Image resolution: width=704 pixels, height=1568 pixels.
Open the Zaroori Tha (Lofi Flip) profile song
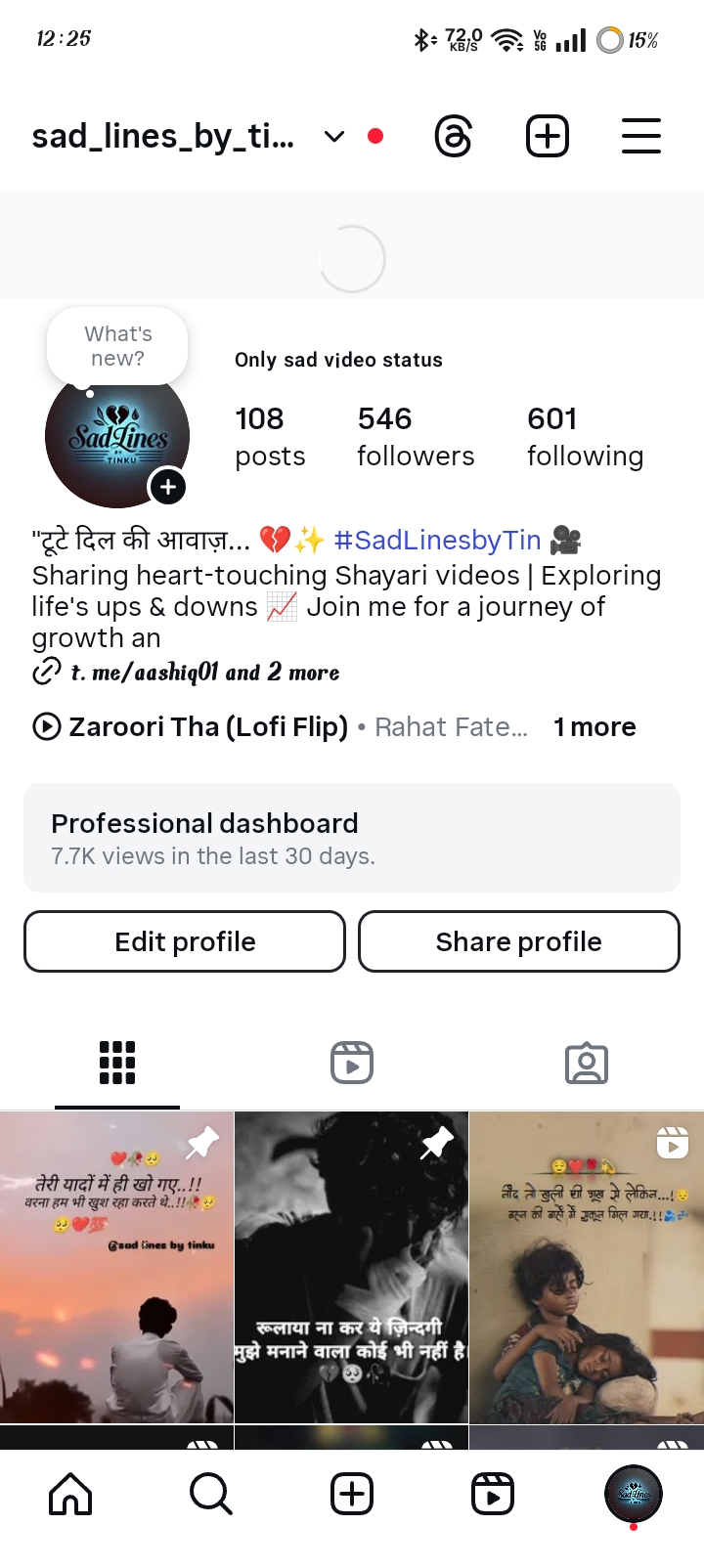pyautogui.click(x=207, y=727)
